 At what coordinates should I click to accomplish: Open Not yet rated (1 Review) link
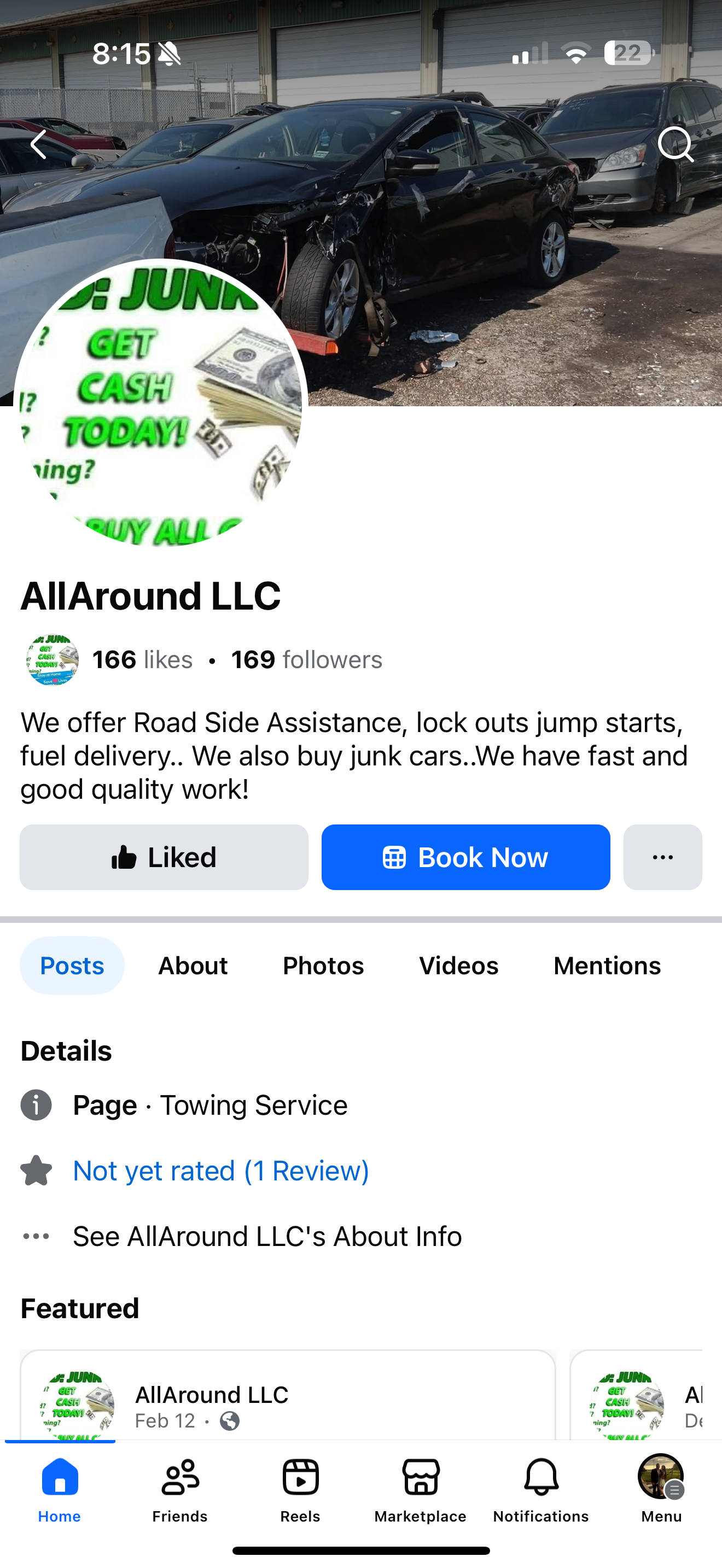[x=220, y=1171]
